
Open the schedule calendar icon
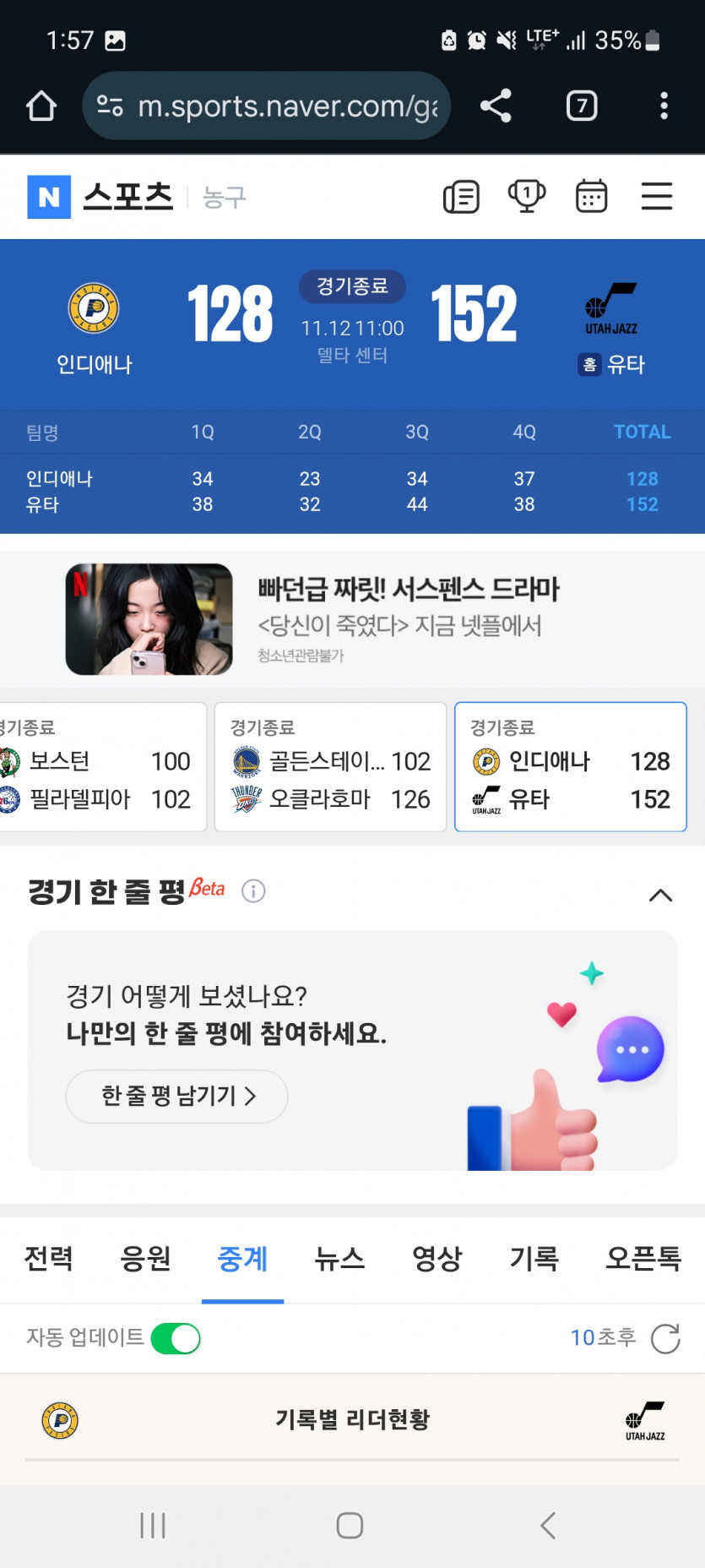[591, 195]
